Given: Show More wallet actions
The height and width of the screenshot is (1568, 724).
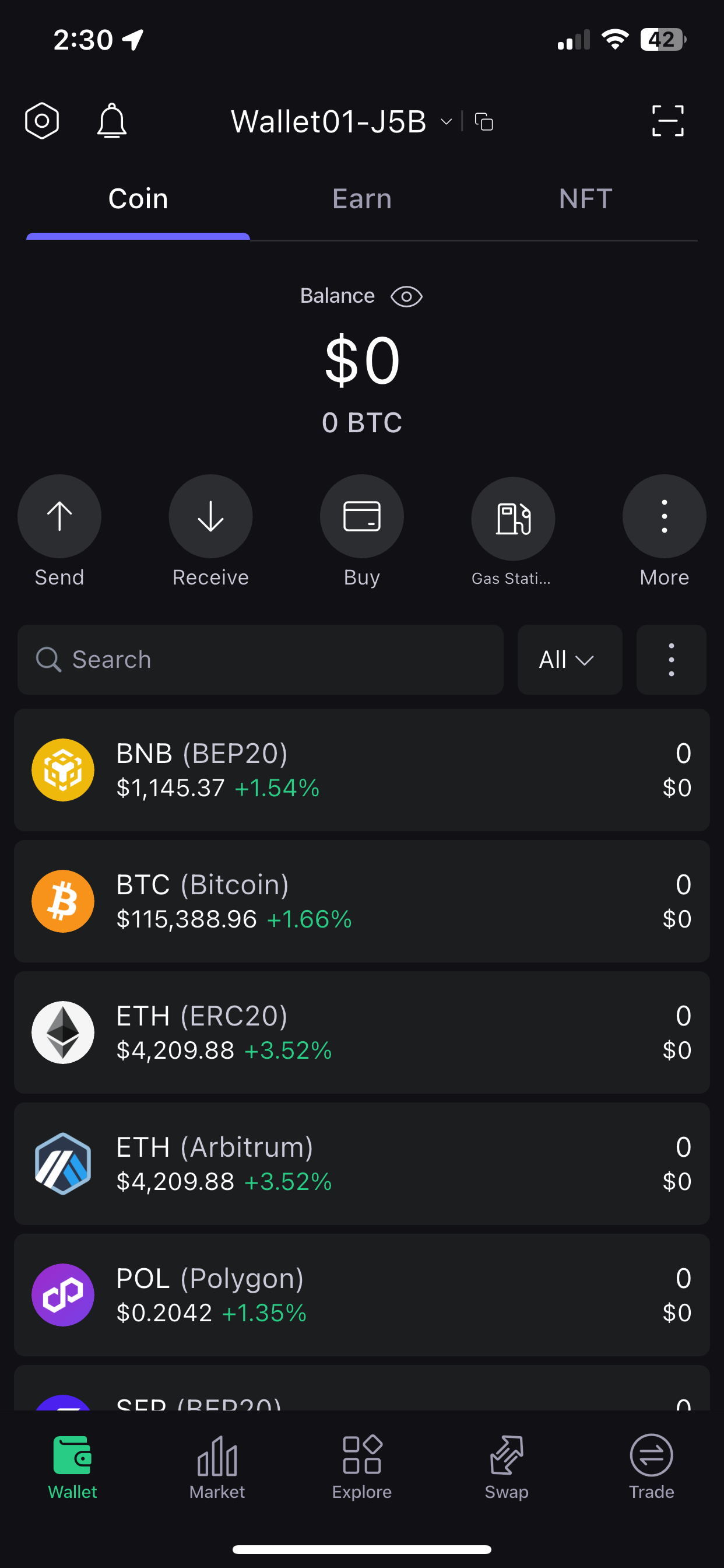Looking at the screenshot, I should 664,517.
